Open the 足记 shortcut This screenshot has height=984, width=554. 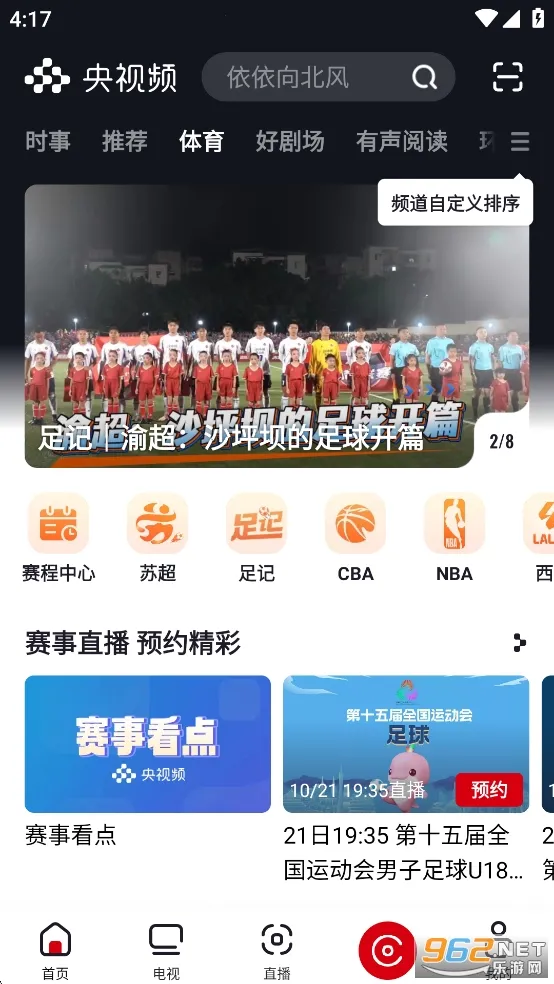(257, 539)
